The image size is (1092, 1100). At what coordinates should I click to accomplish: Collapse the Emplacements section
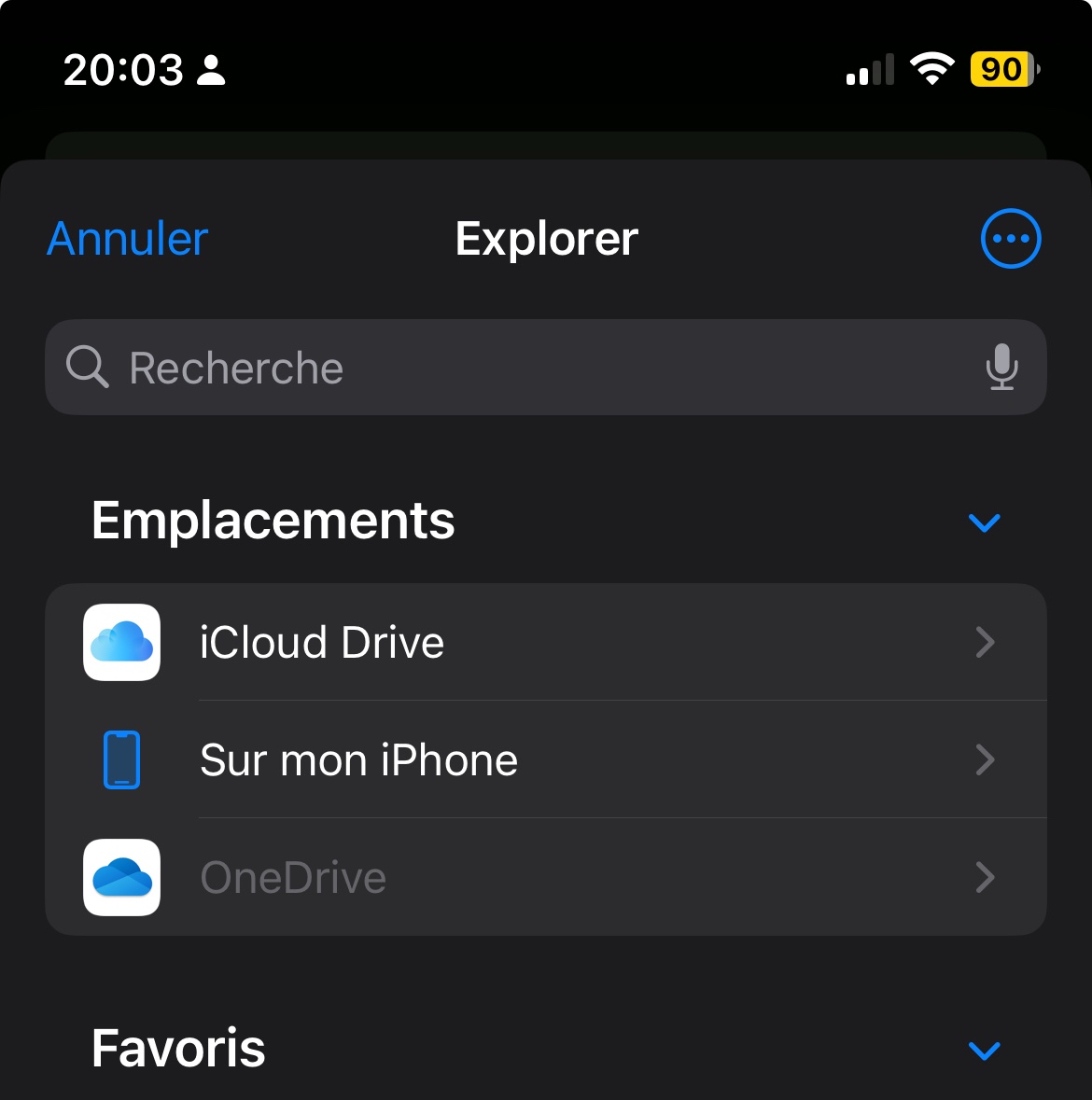click(984, 522)
